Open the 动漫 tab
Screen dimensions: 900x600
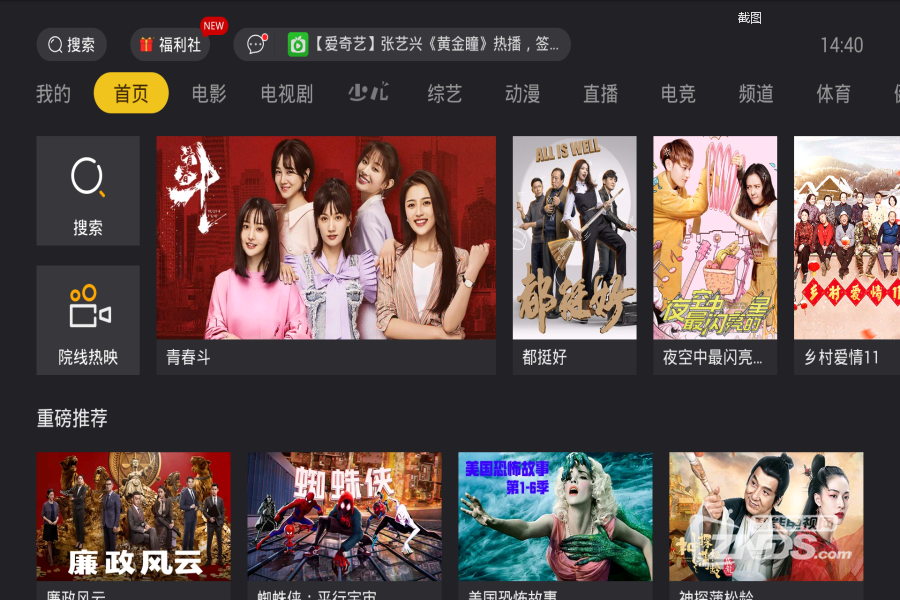(523, 94)
